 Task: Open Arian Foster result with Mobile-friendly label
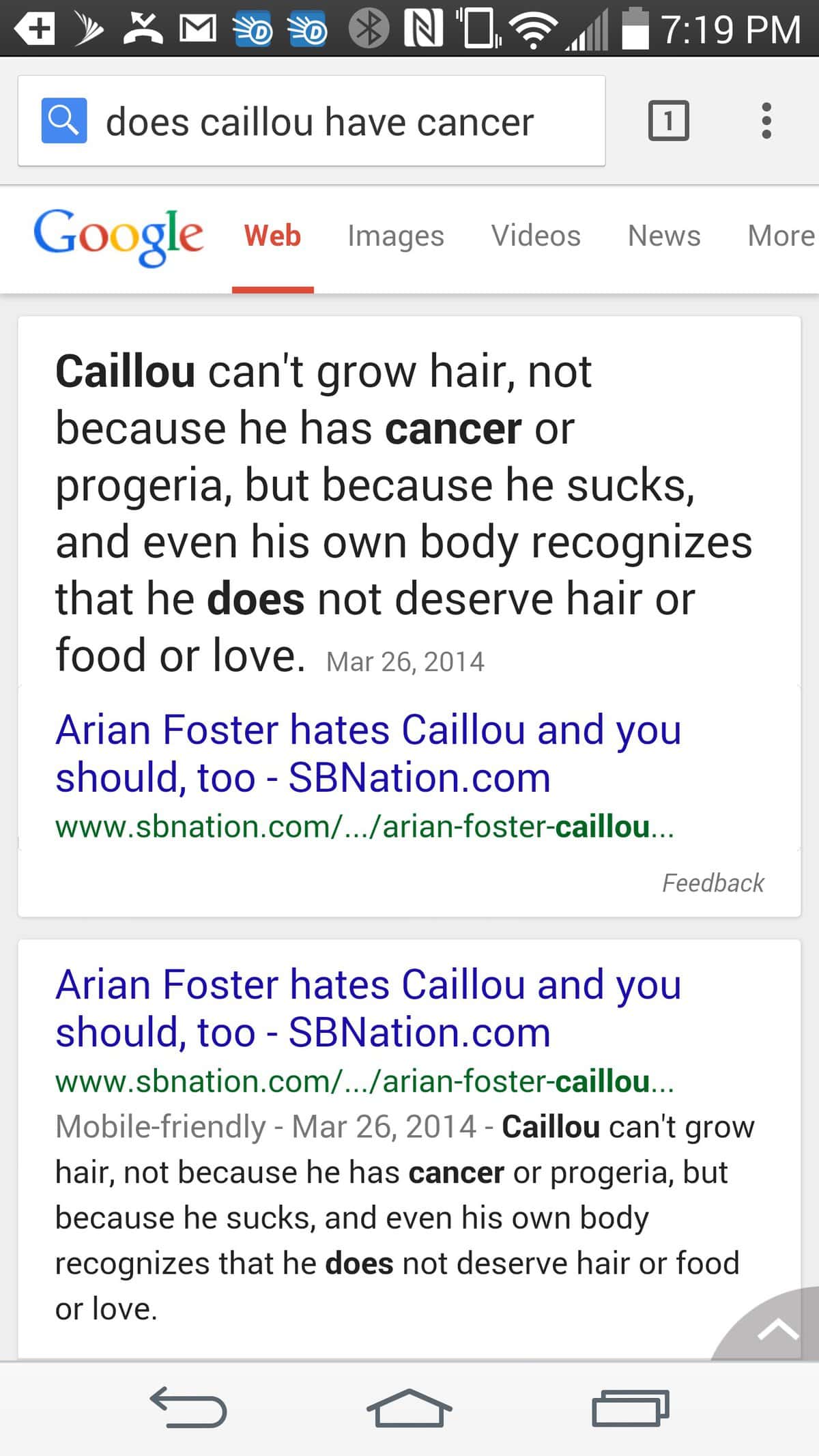(x=368, y=1008)
